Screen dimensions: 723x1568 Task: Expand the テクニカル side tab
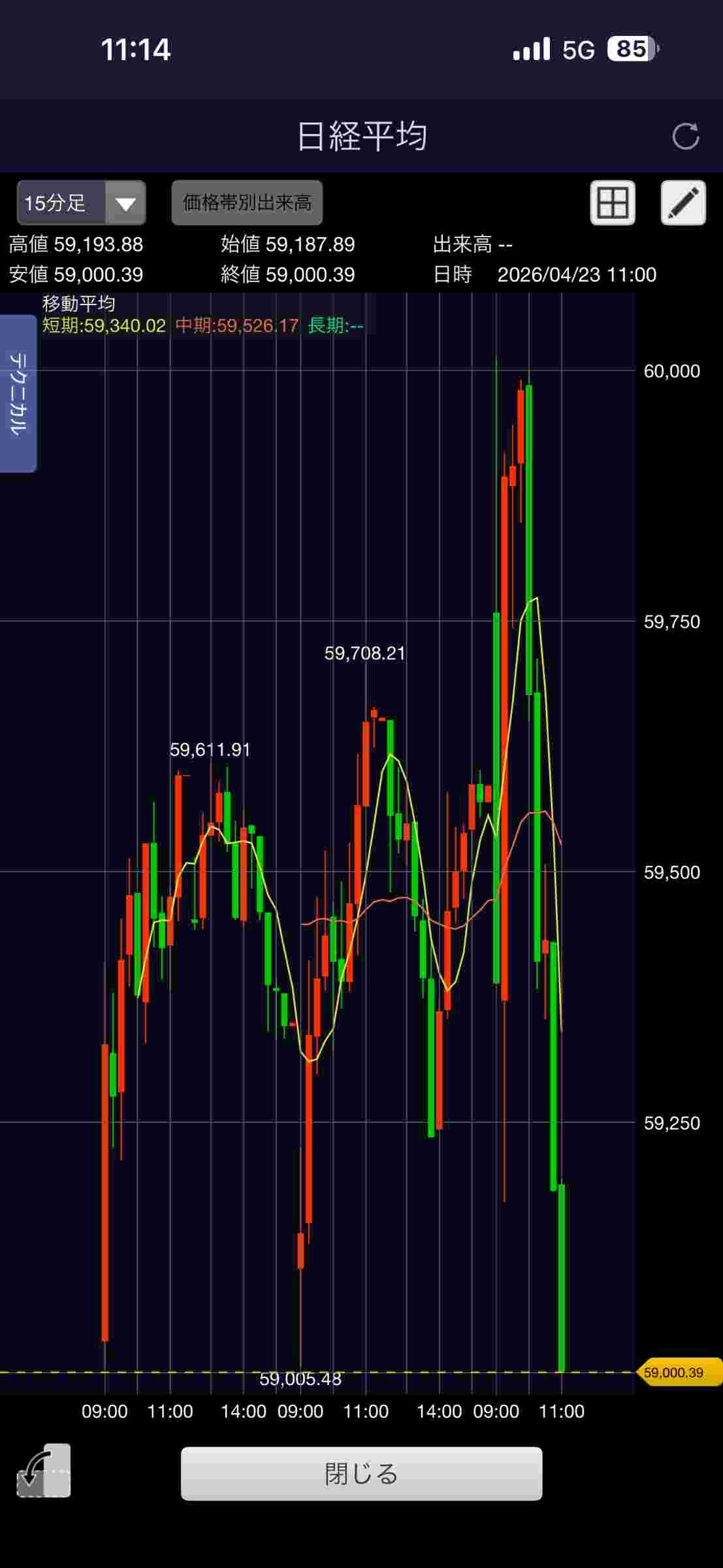[x=18, y=393]
